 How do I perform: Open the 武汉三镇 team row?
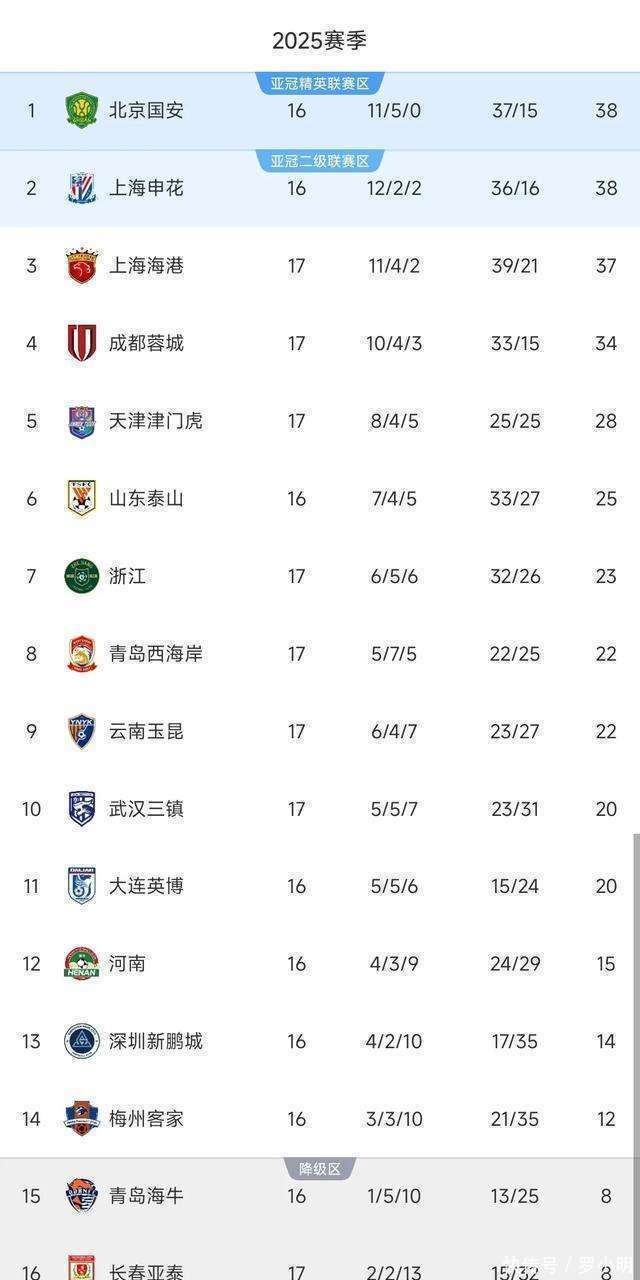coord(320,808)
